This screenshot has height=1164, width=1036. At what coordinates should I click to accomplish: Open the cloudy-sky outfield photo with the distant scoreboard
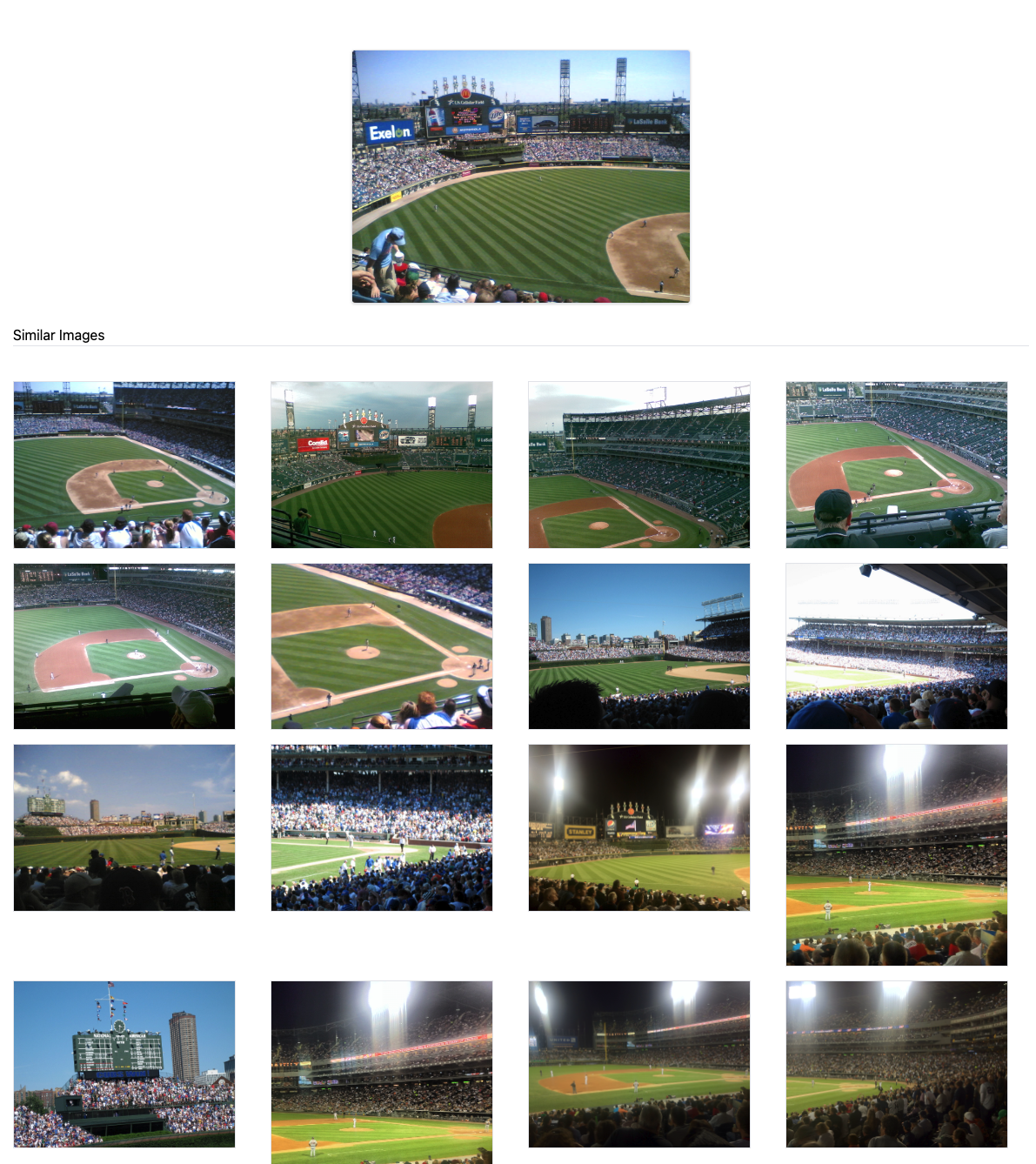pyautogui.click(x=124, y=827)
